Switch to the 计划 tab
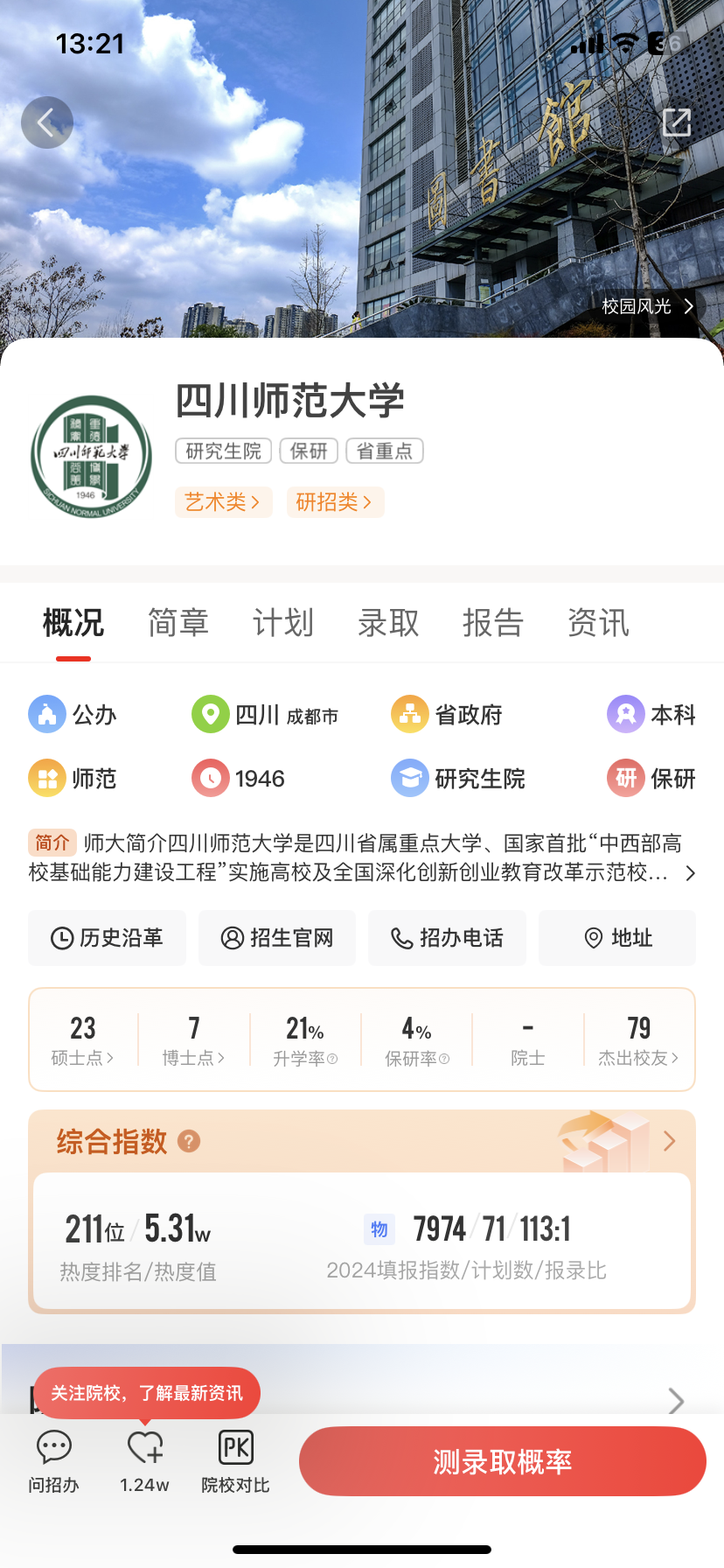The height and width of the screenshot is (1568, 724). [x=283, y=623]
